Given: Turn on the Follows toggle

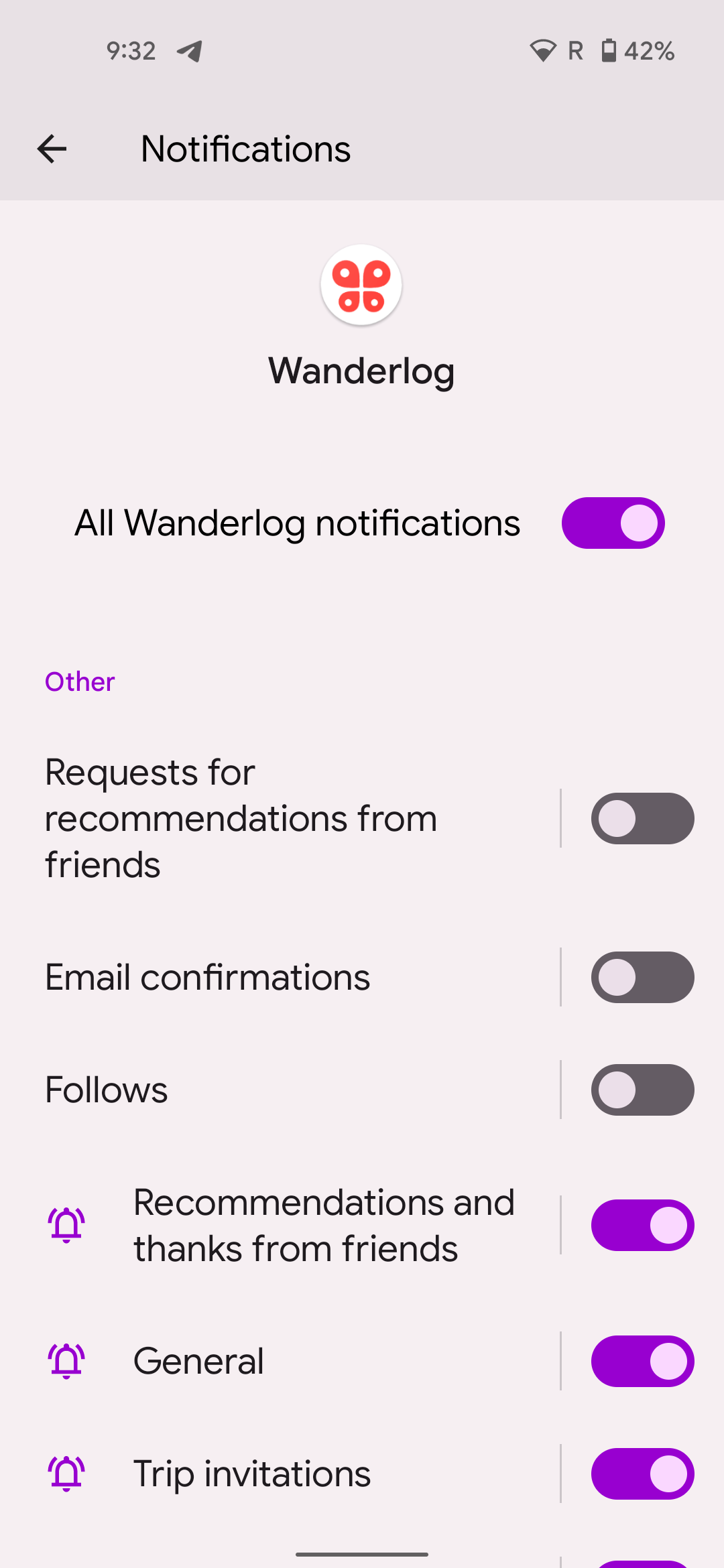Looking at the screenshot, I should click(642, 1090).
